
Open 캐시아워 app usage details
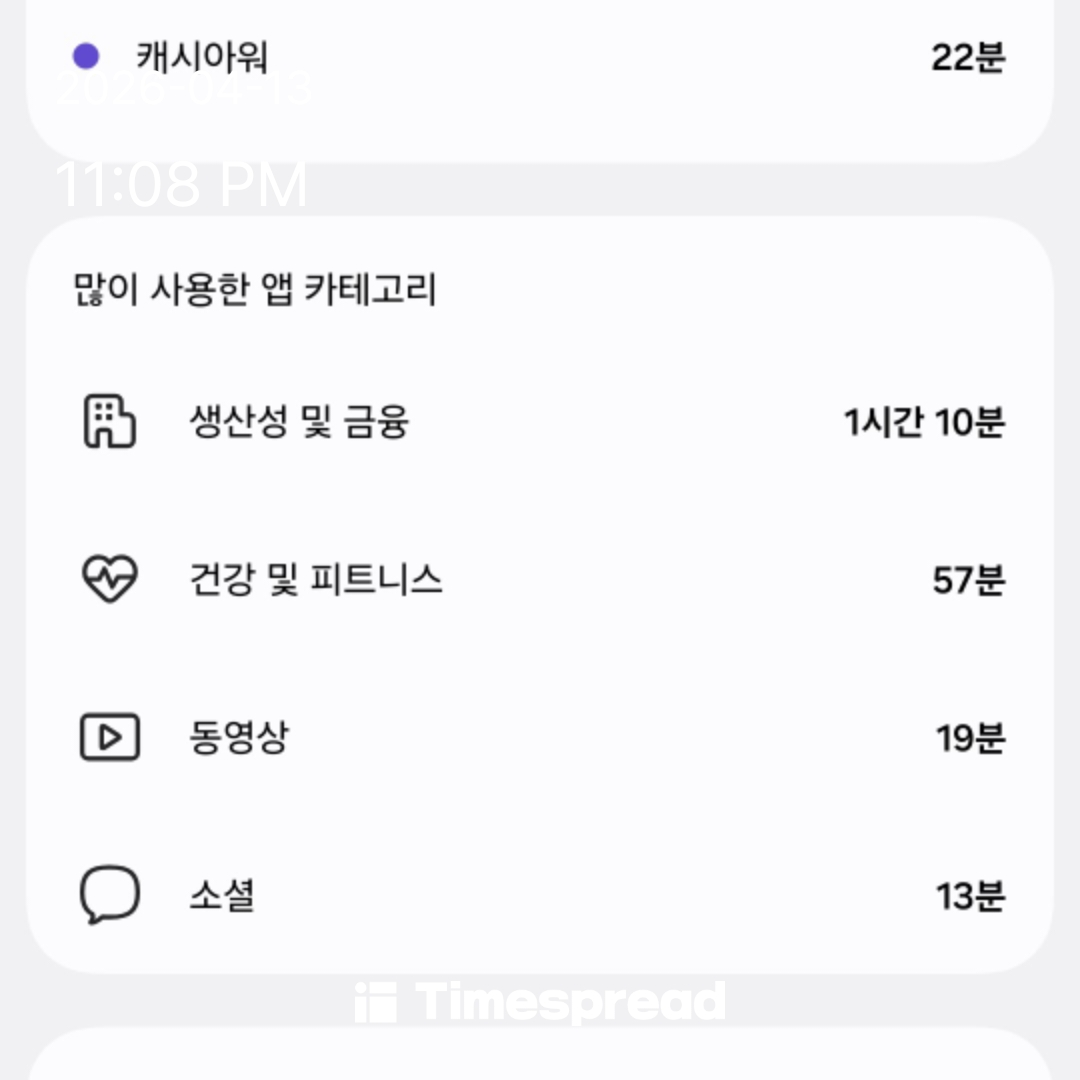click(202, 58)
